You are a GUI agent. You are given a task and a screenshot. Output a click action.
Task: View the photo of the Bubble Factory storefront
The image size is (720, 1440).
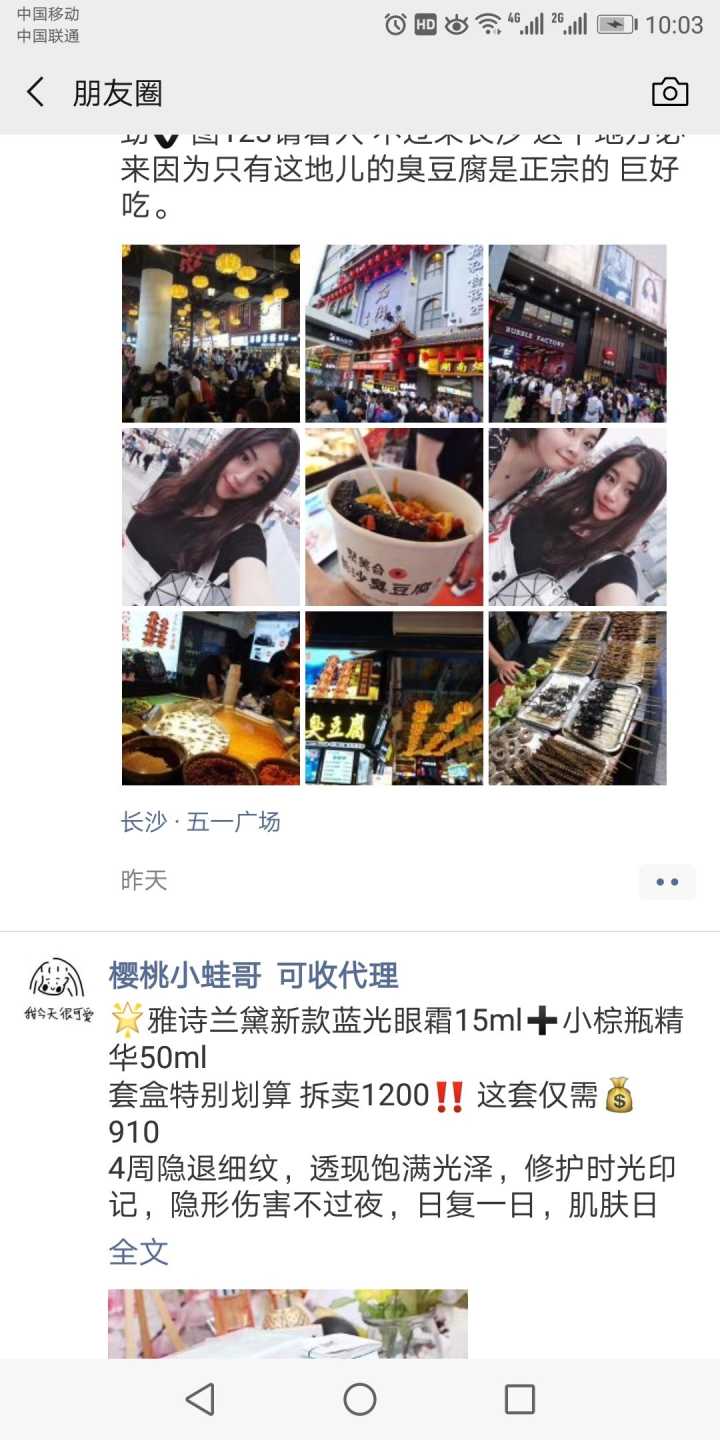pyautogui.click(x=577, y=333)
